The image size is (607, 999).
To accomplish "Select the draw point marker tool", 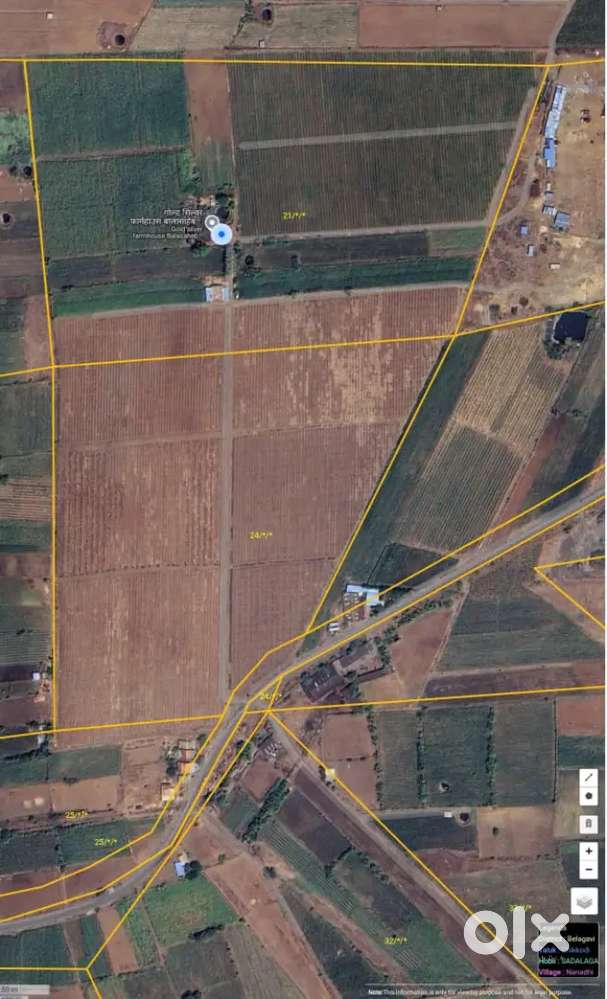I will click(x=589, y=796).
